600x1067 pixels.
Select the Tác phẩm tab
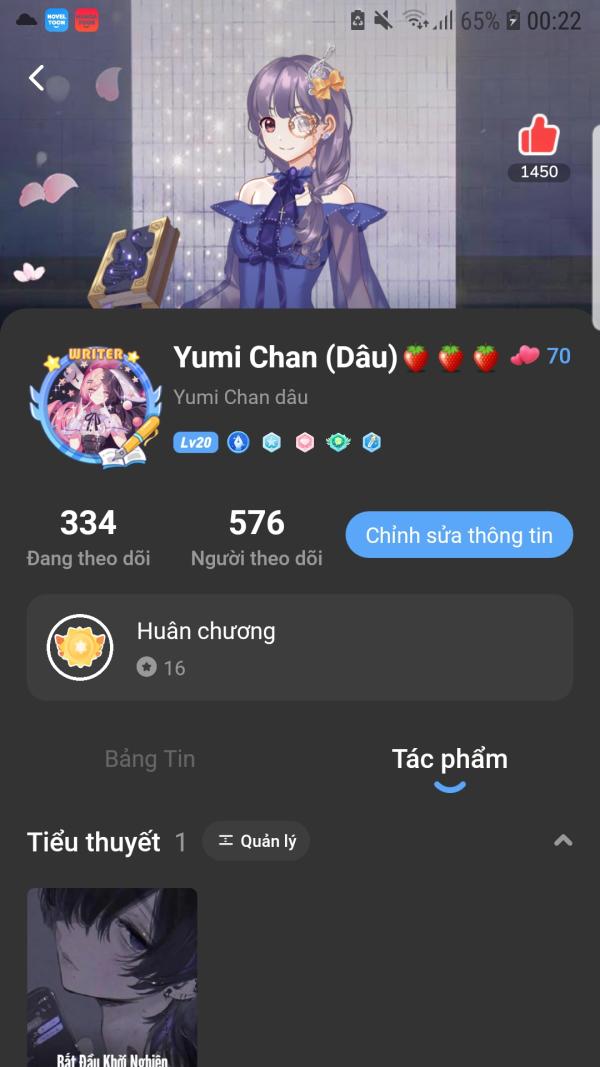[x=449, y=759]
